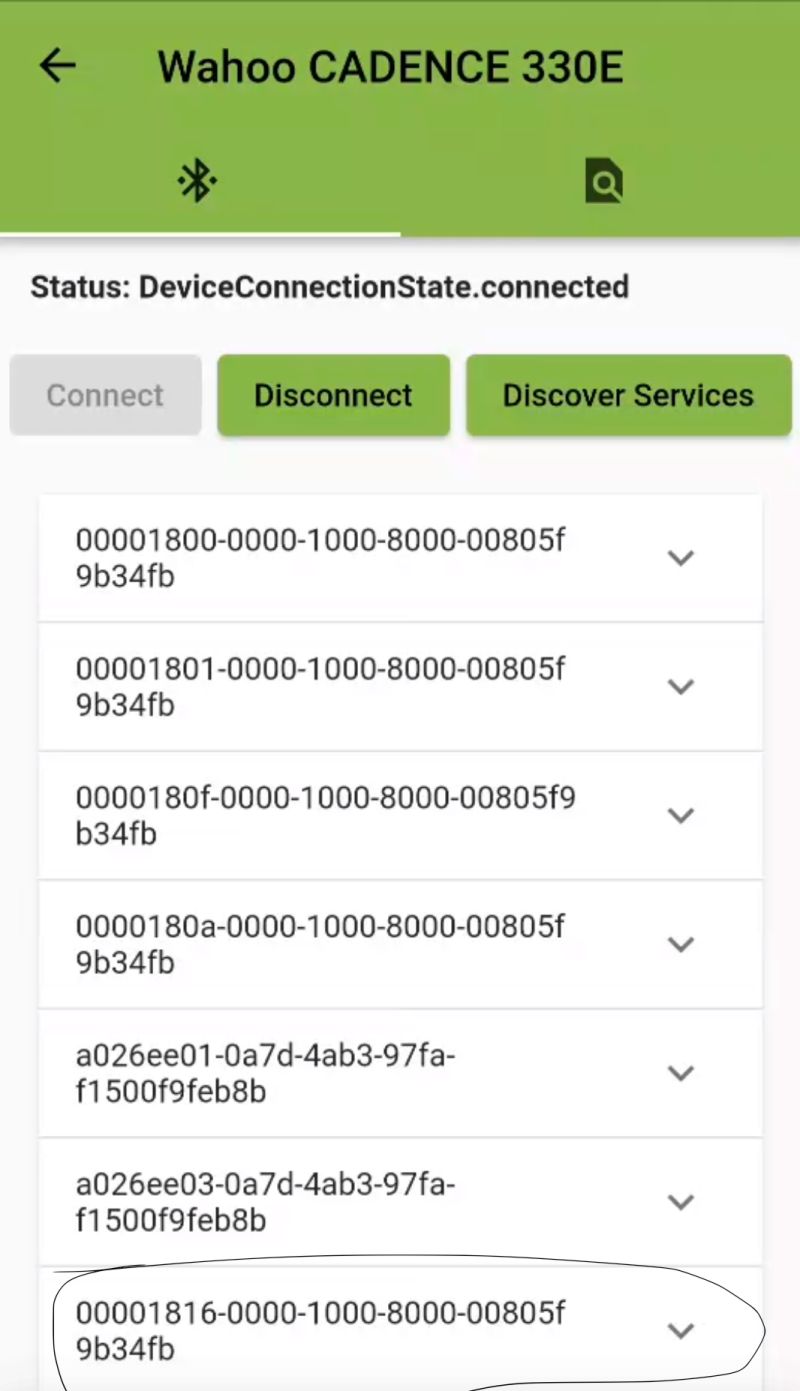Select the service discovery file icon
Viewport: 800px width, 1391px height.
click(x=603, y=180)
